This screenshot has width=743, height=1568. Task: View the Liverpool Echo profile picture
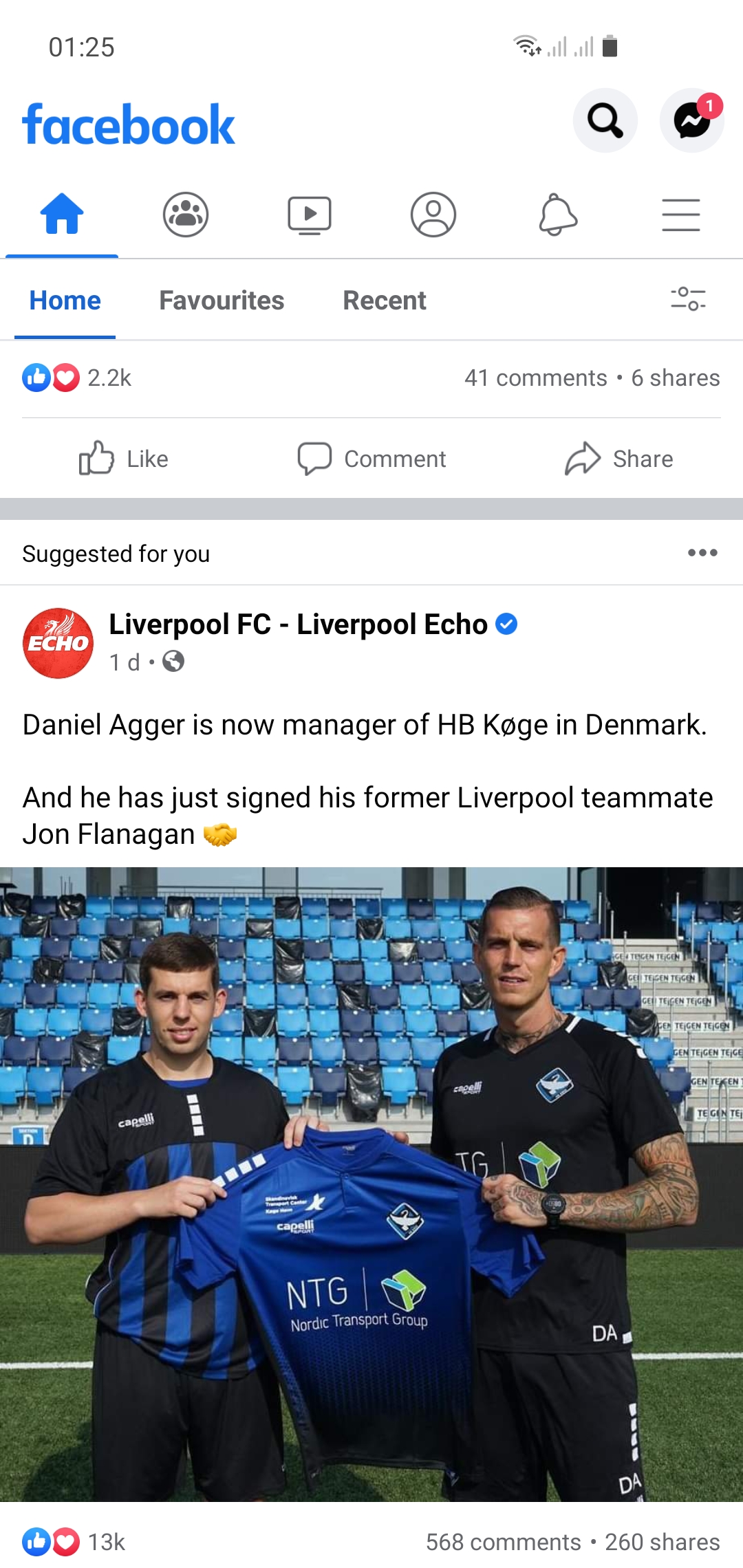point(58,643)
